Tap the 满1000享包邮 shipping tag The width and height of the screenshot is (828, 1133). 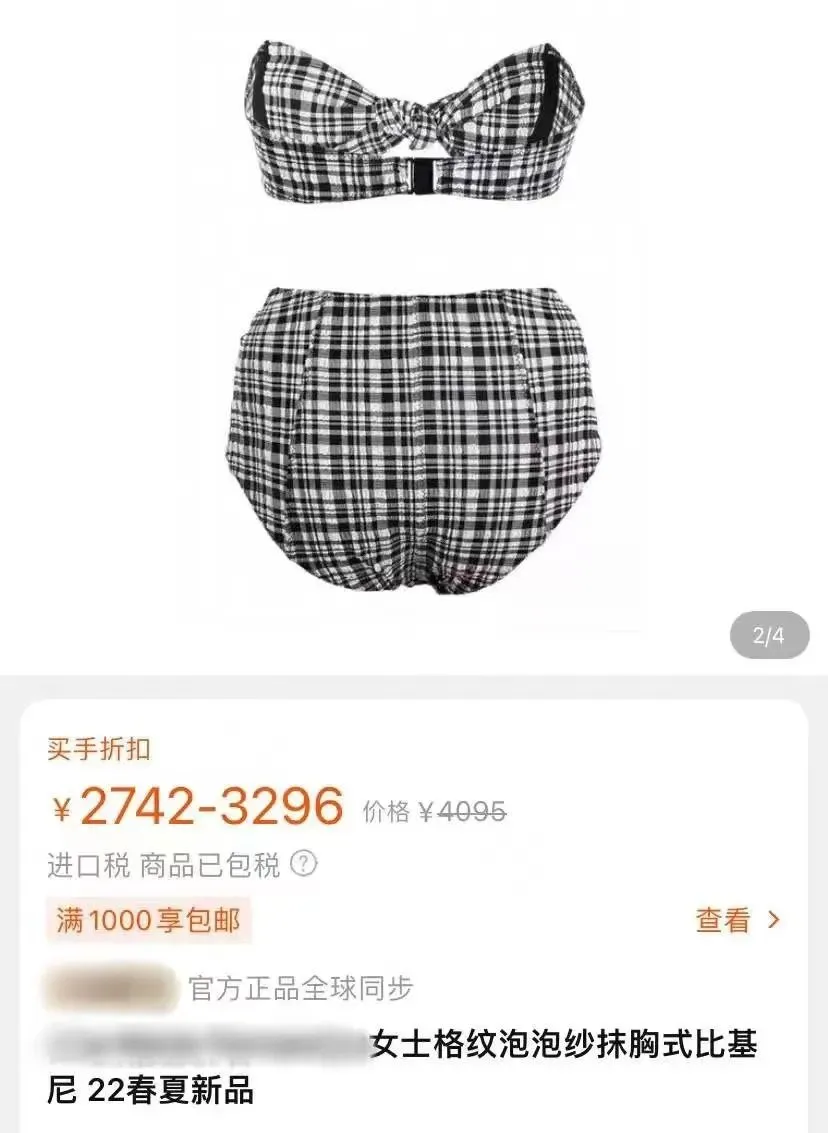tap(148, 920)
